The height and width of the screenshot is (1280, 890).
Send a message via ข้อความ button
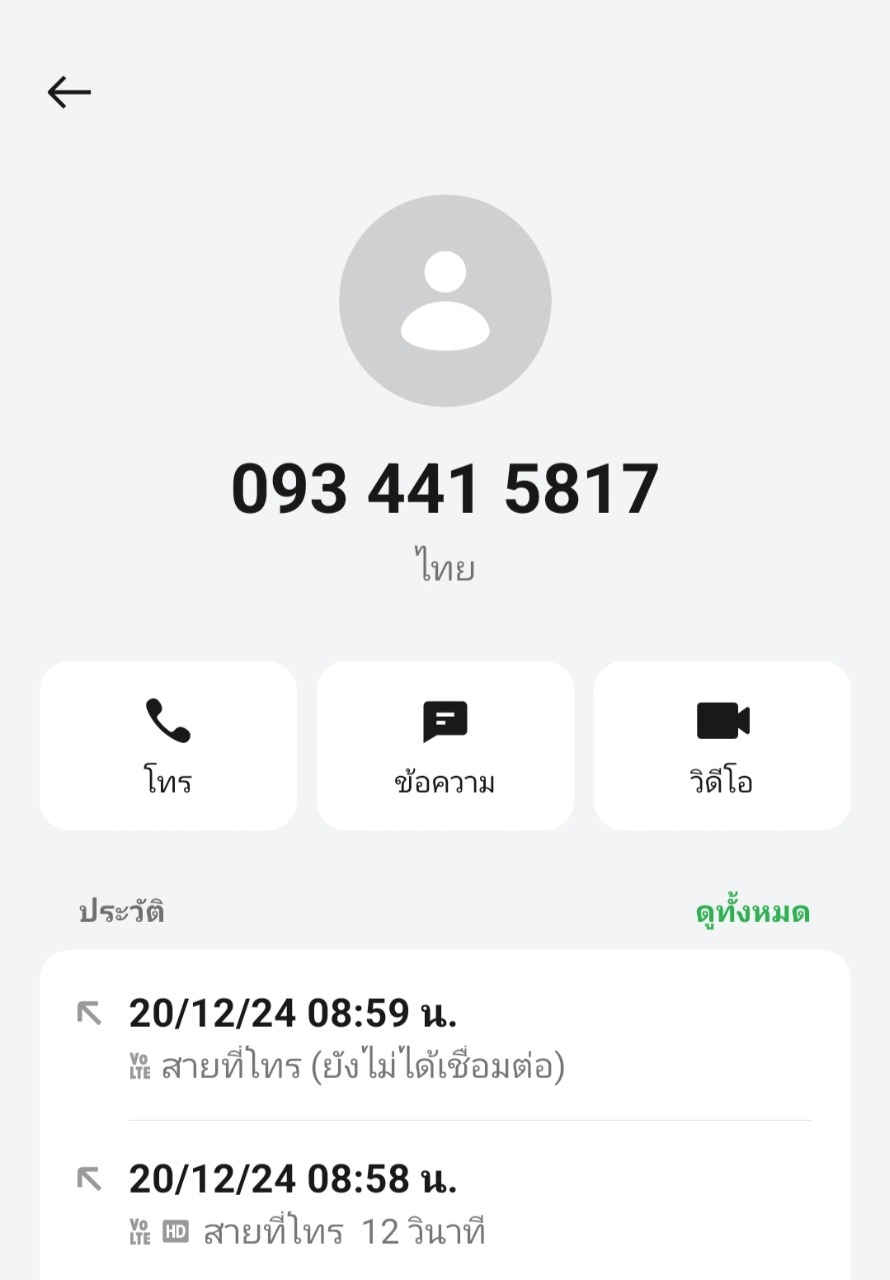(x=445, y=745)
